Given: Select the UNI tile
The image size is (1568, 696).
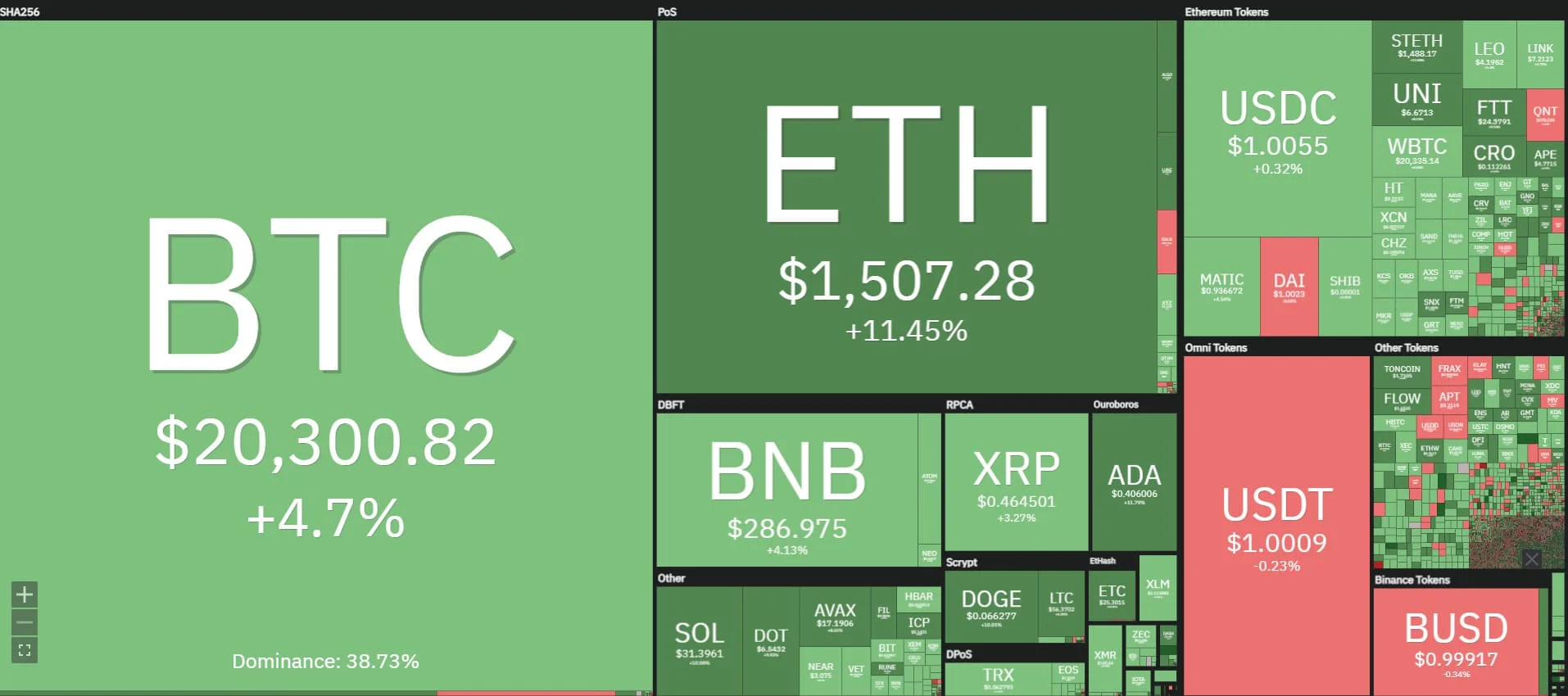Looking at the screenshot, I should tap(1416, 100).
